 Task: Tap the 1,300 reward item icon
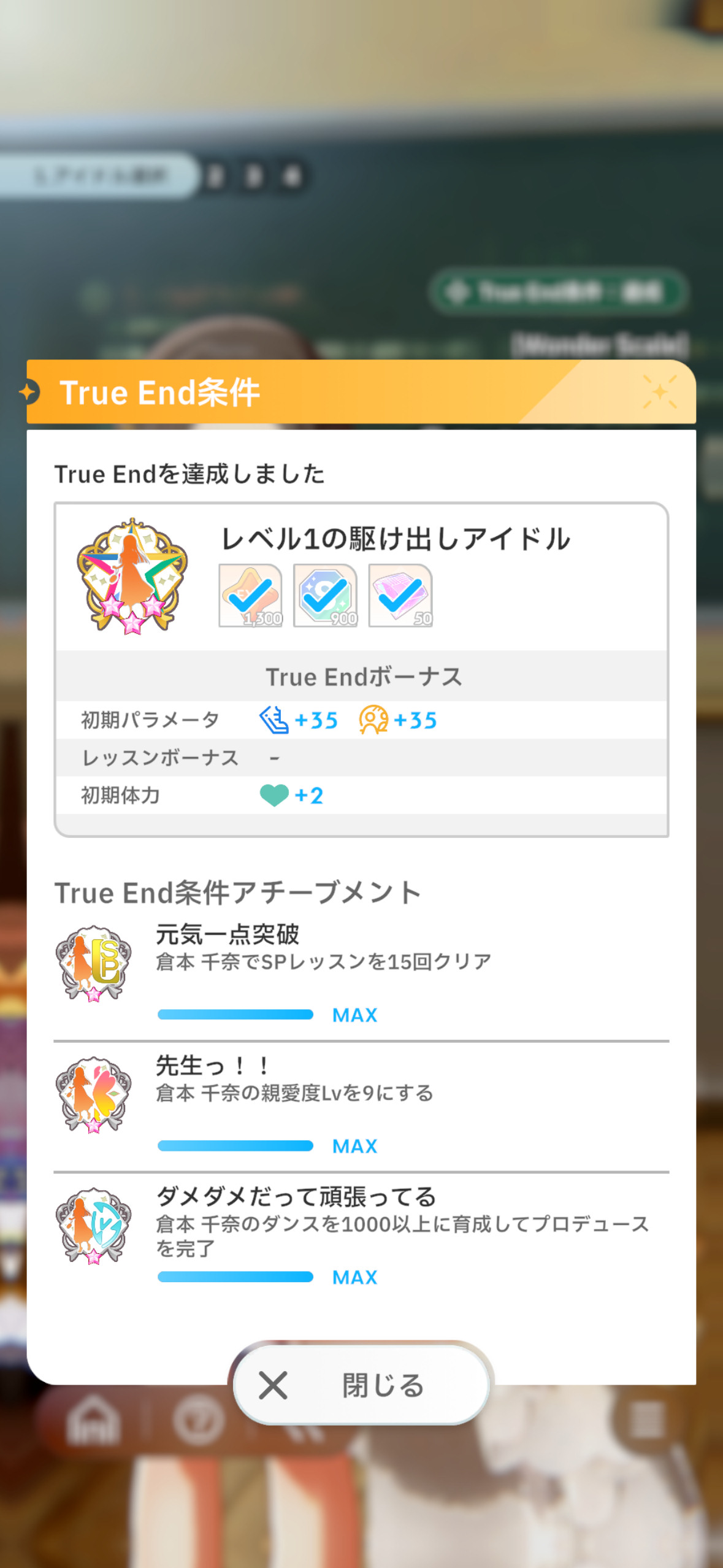(x=251, y=596)
